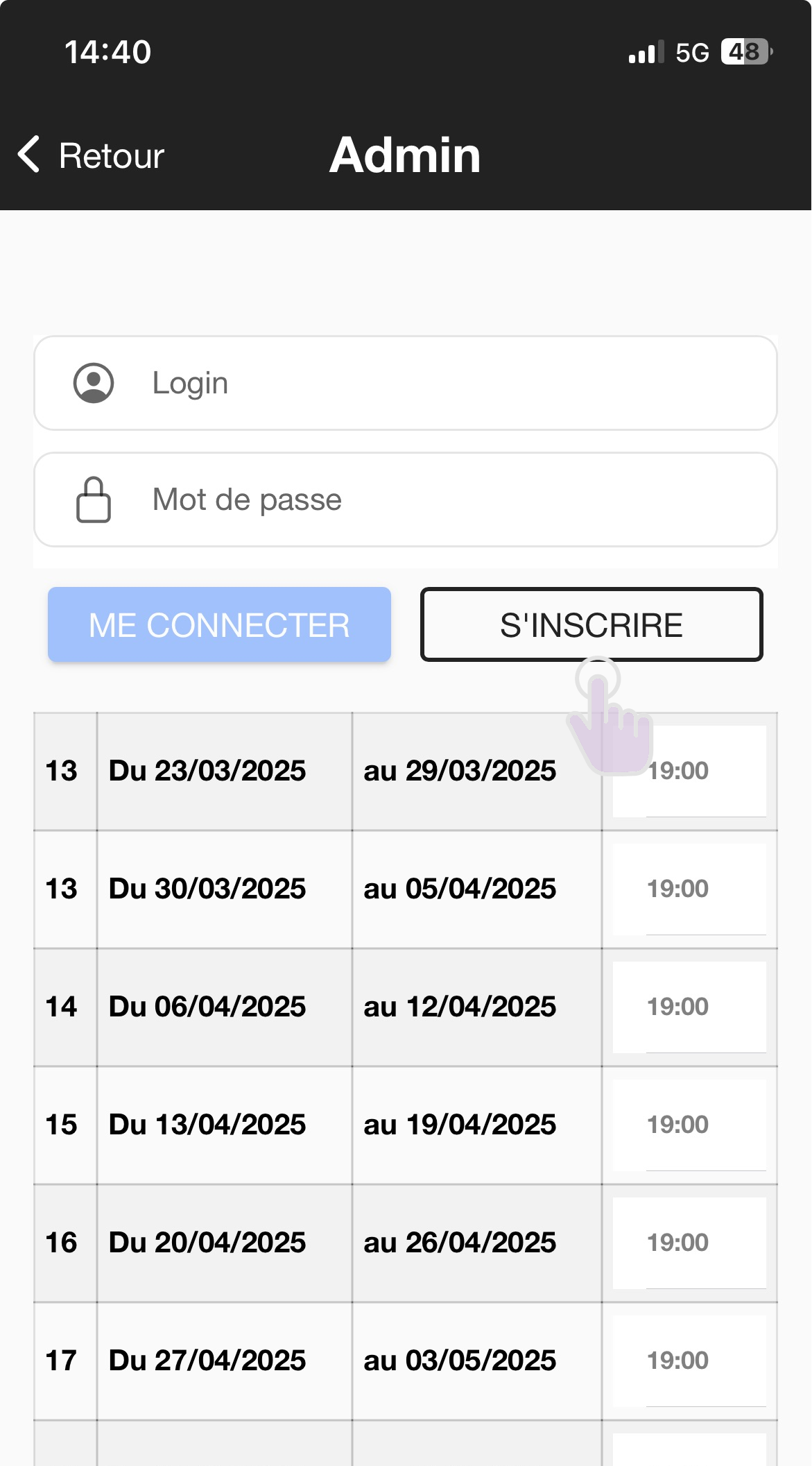Edit the 19:00 time for 23/03/2025 week
Screen dimensions: 812x1466
click(689, 771)
